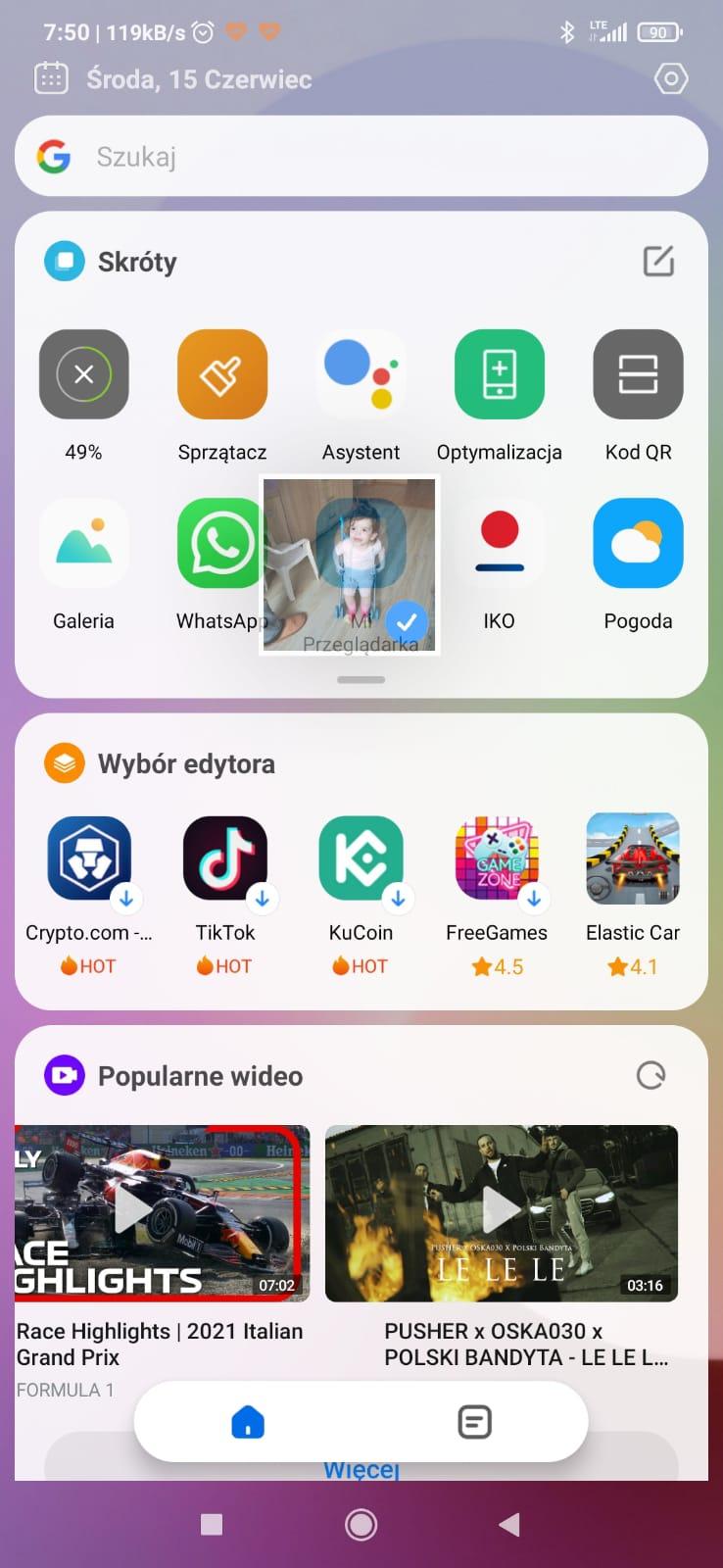
Task: Open Galeria
Action: pyautogui.click(x=84, y=544)
